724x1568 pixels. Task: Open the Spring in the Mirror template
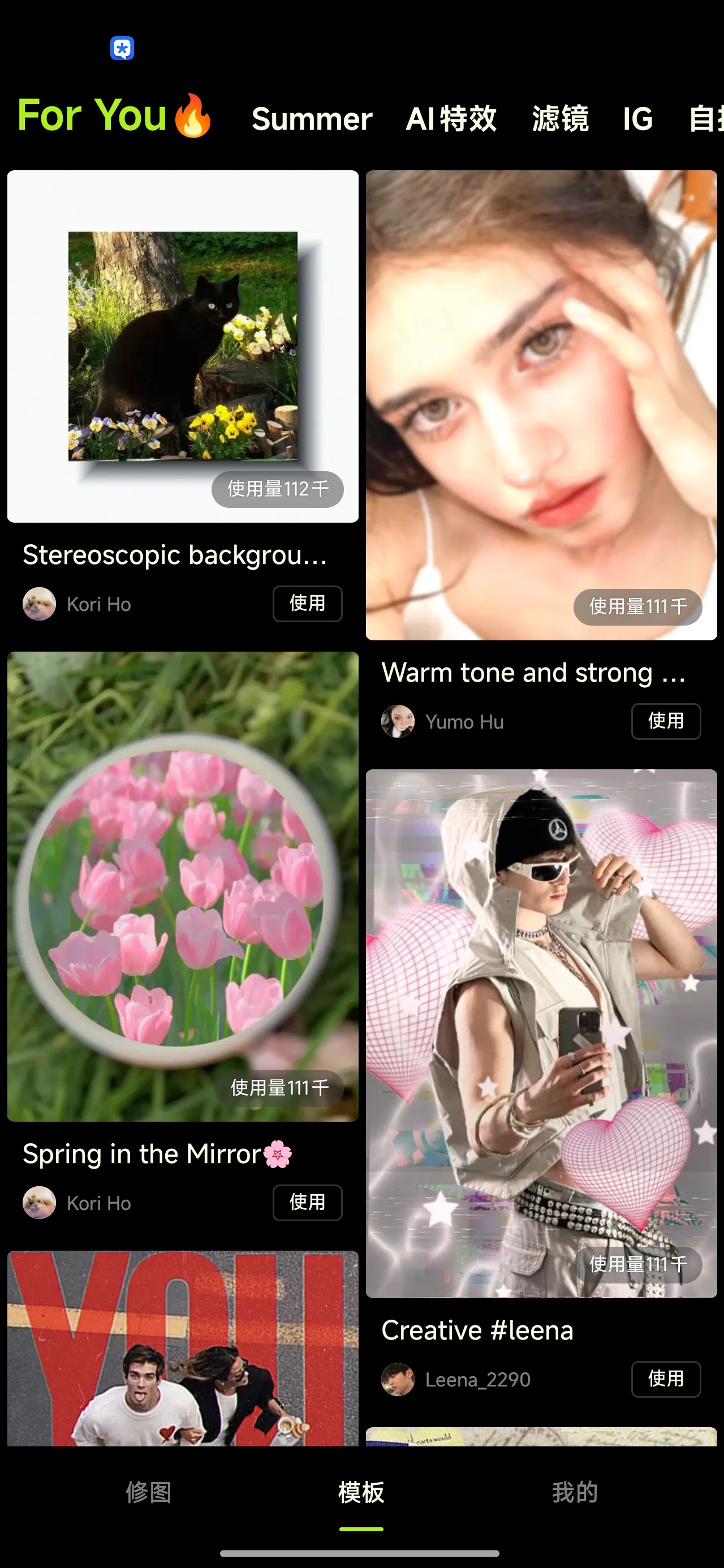pyautogui.click(x=183, y=887)
